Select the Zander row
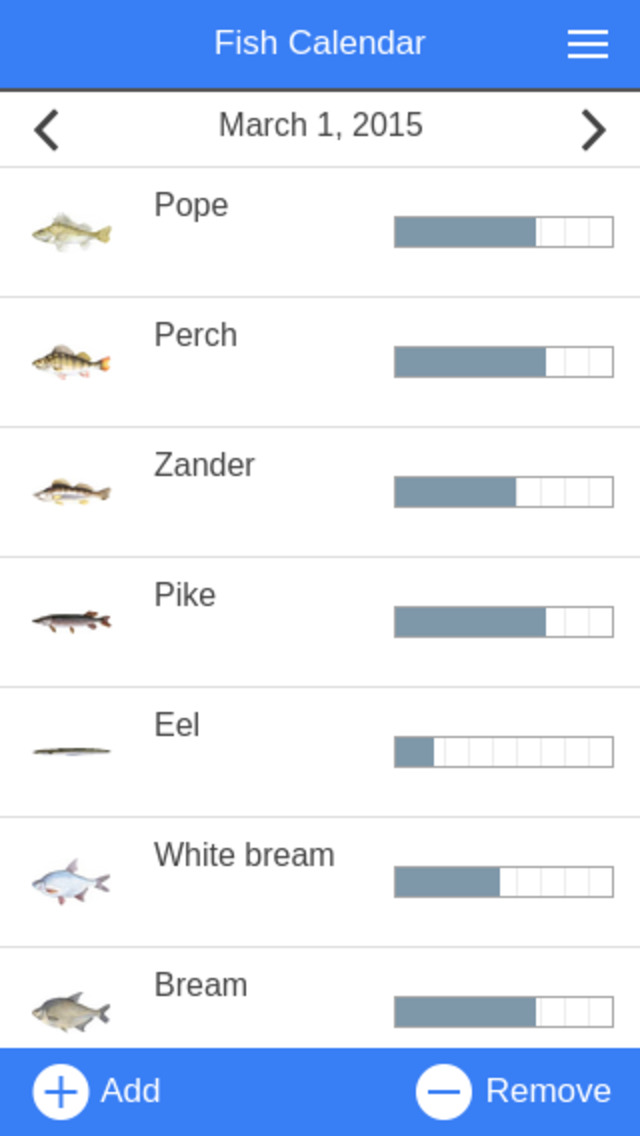 [320, 492]
